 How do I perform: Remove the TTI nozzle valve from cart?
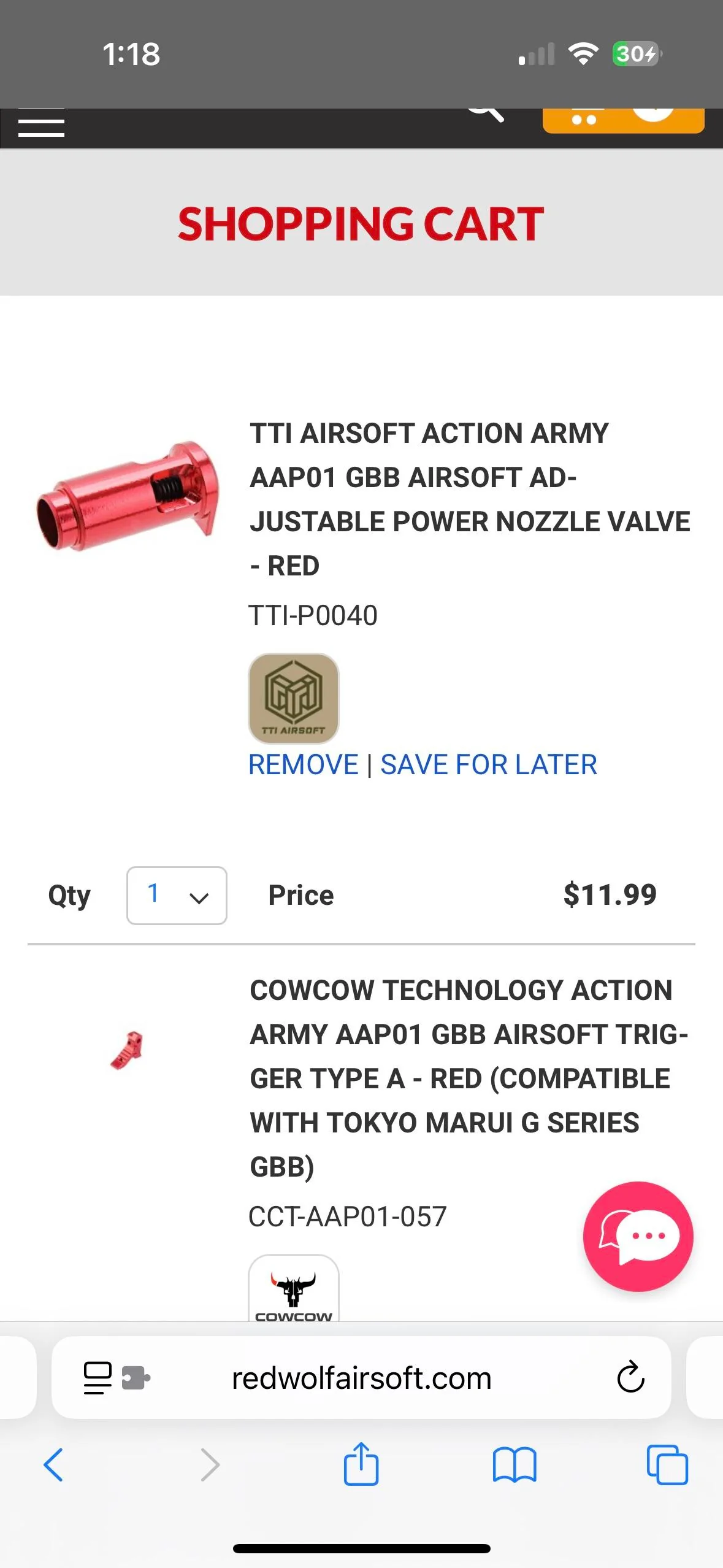tap(303, 764)
